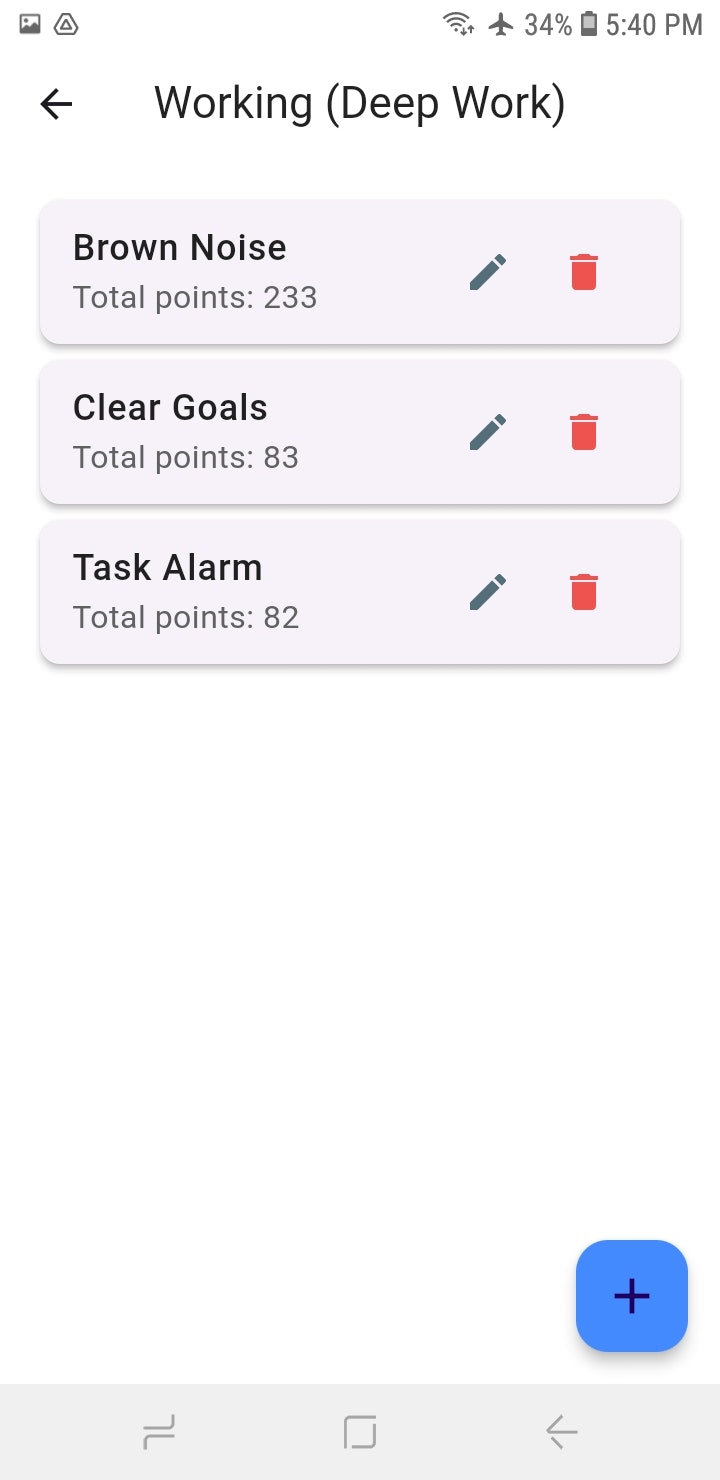
Task: Go to the system home screen
Action: (x=360, y=1433)
